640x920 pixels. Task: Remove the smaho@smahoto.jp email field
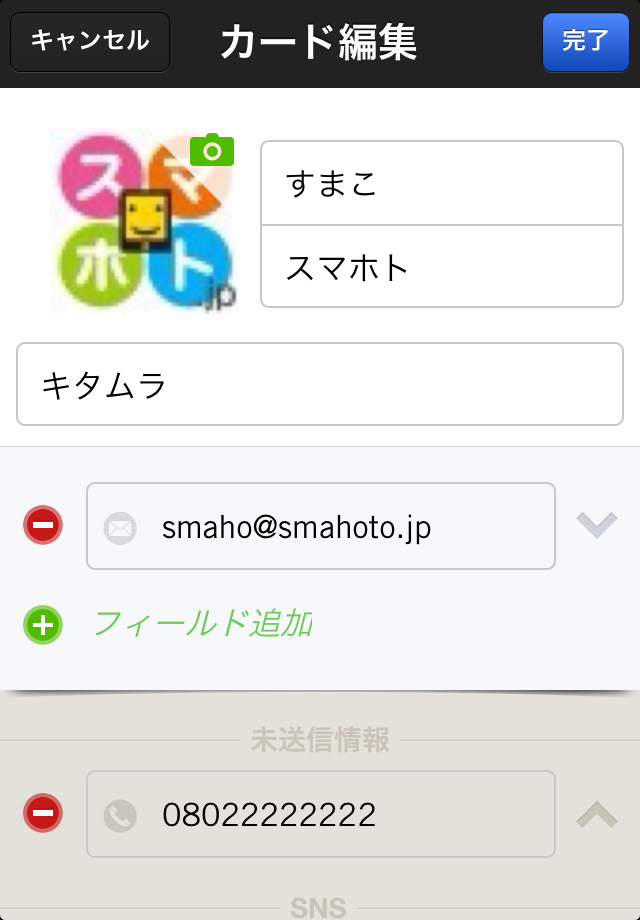tap(43, 525)
